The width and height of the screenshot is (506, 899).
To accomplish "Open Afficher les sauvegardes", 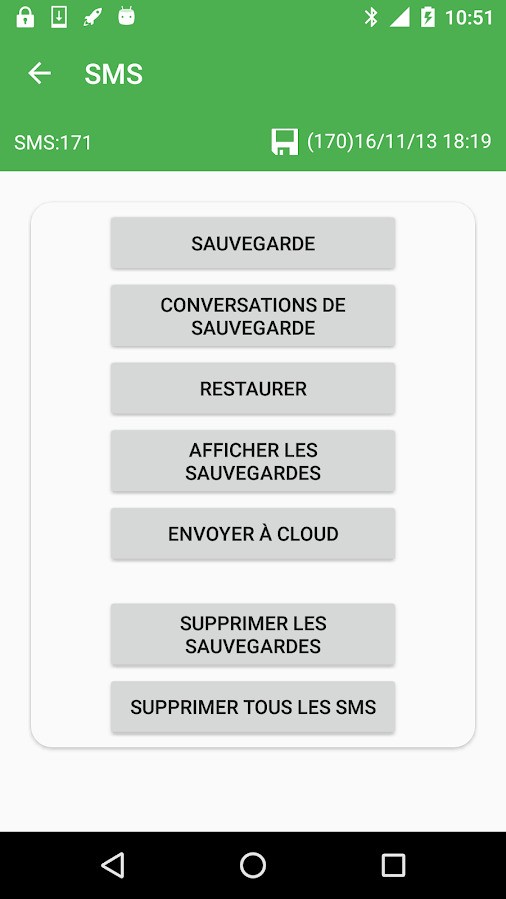I will tap(253, 461).
